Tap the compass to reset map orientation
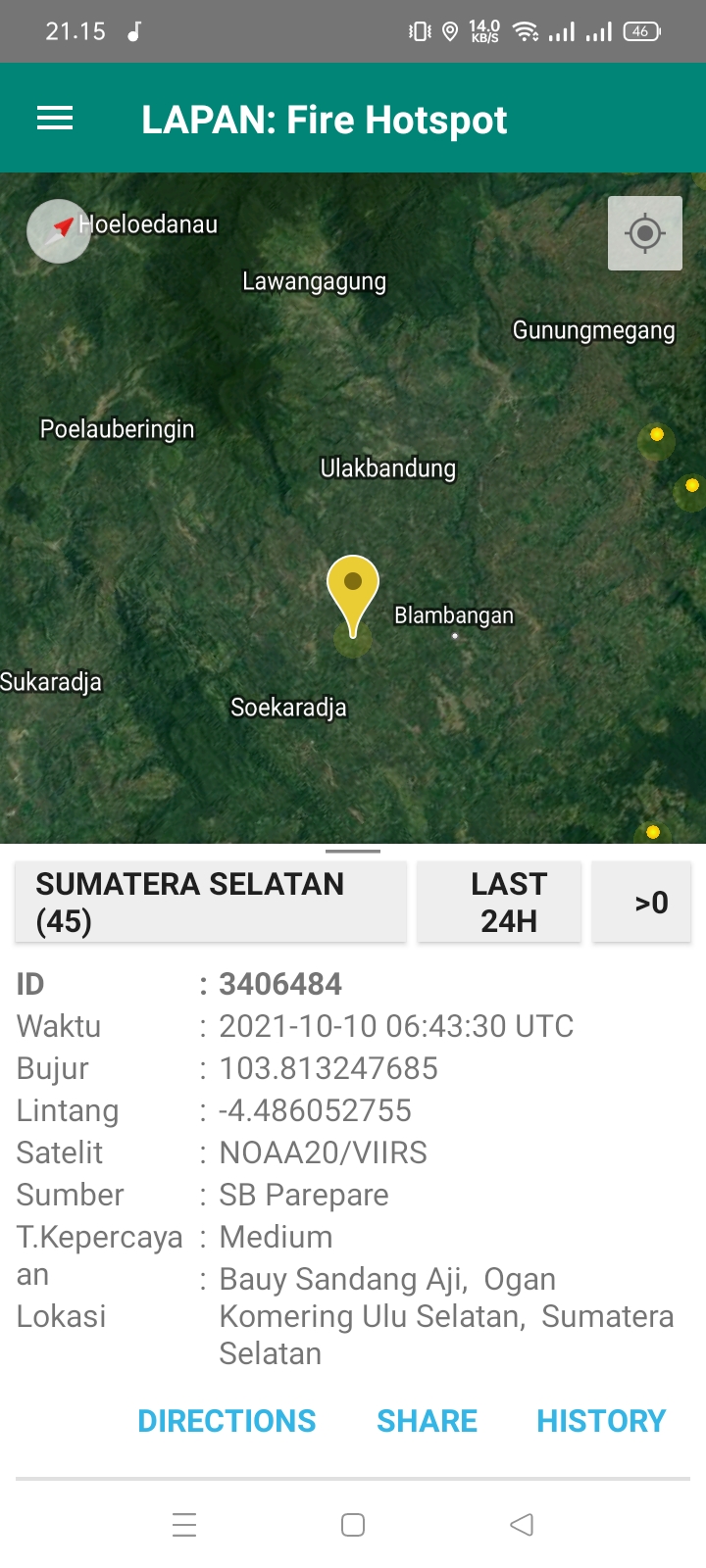Viewport: 706px width, 1568px height. 59,231
